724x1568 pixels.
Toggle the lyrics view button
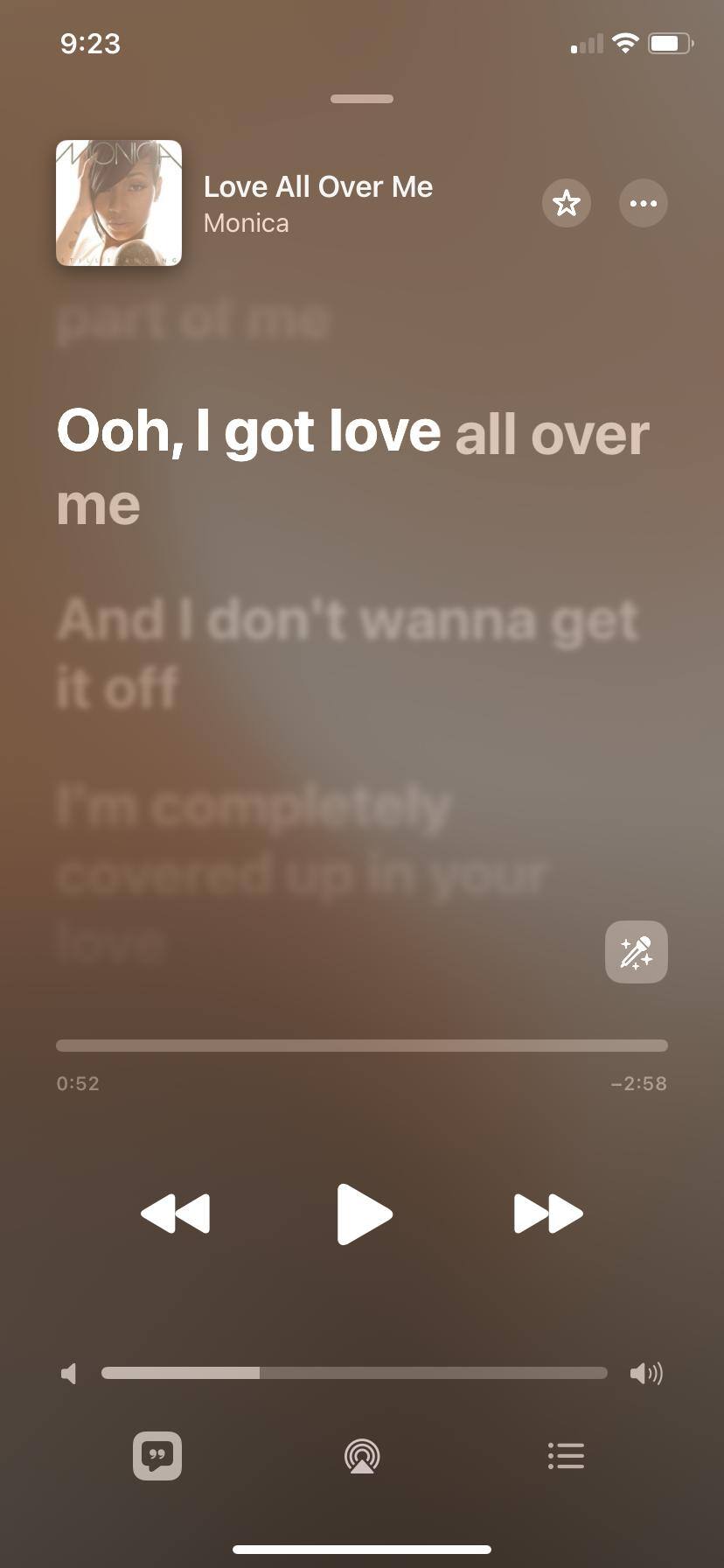[x=157, y=1456]
